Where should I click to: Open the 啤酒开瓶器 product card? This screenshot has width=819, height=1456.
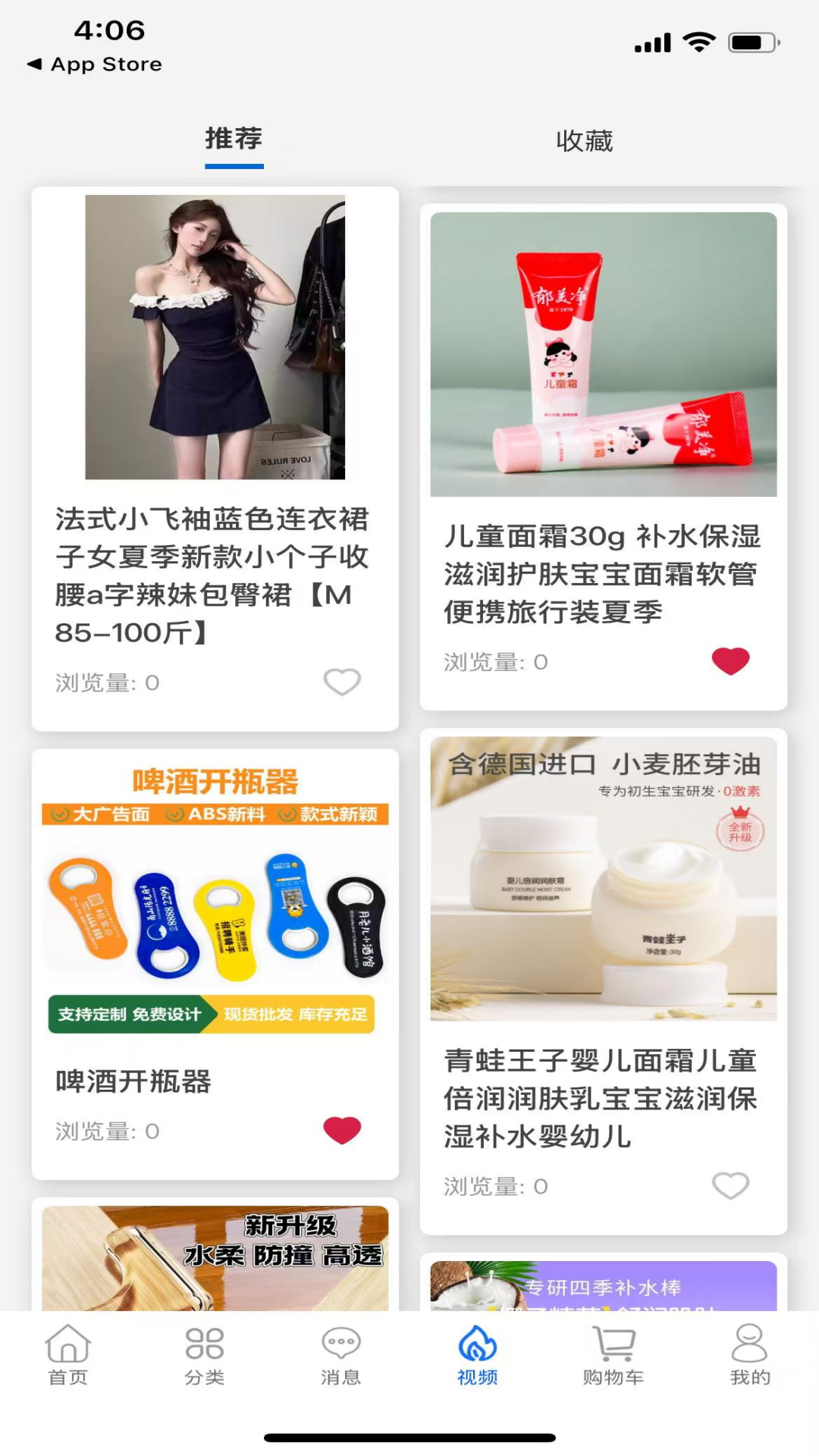[x=215, y=964]
